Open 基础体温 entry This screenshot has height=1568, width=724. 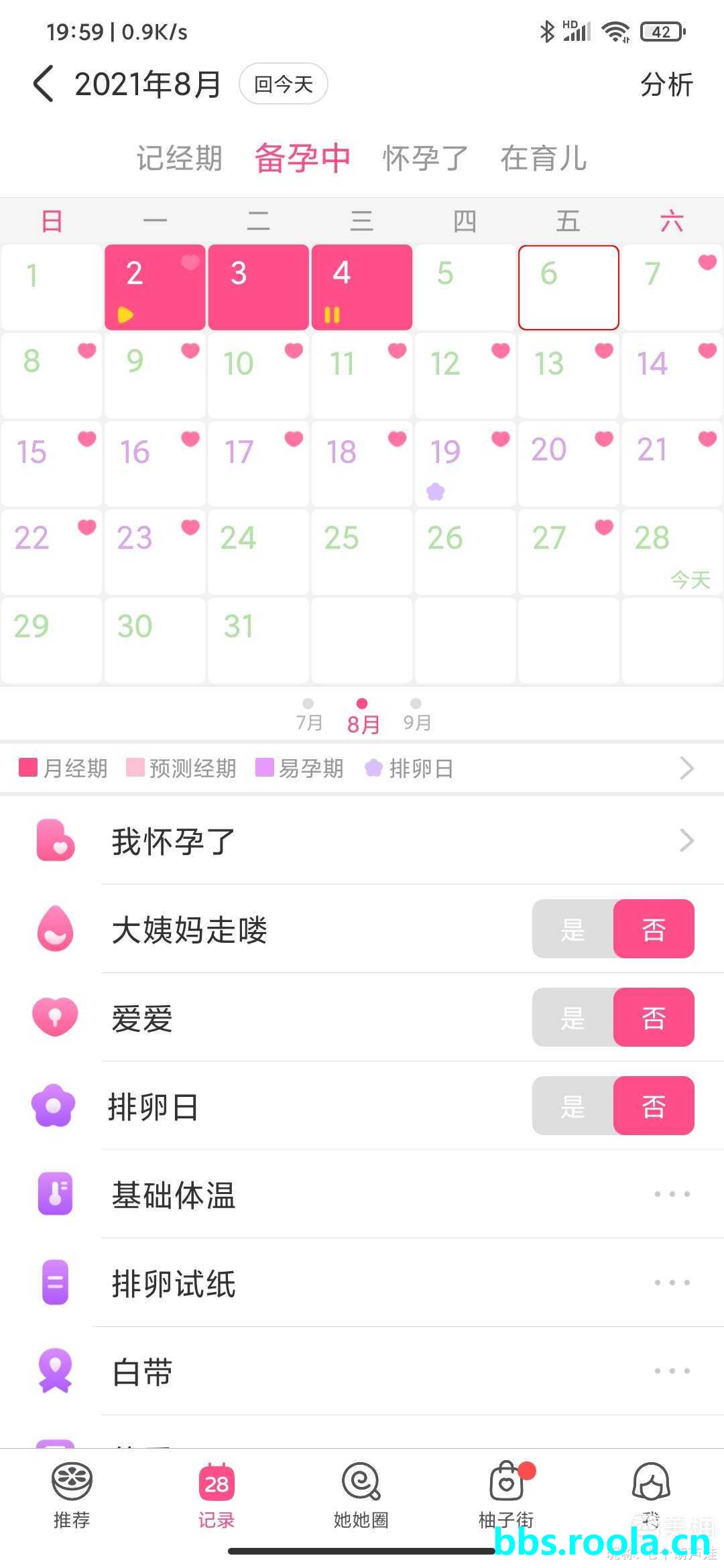tap(402, 1195)
